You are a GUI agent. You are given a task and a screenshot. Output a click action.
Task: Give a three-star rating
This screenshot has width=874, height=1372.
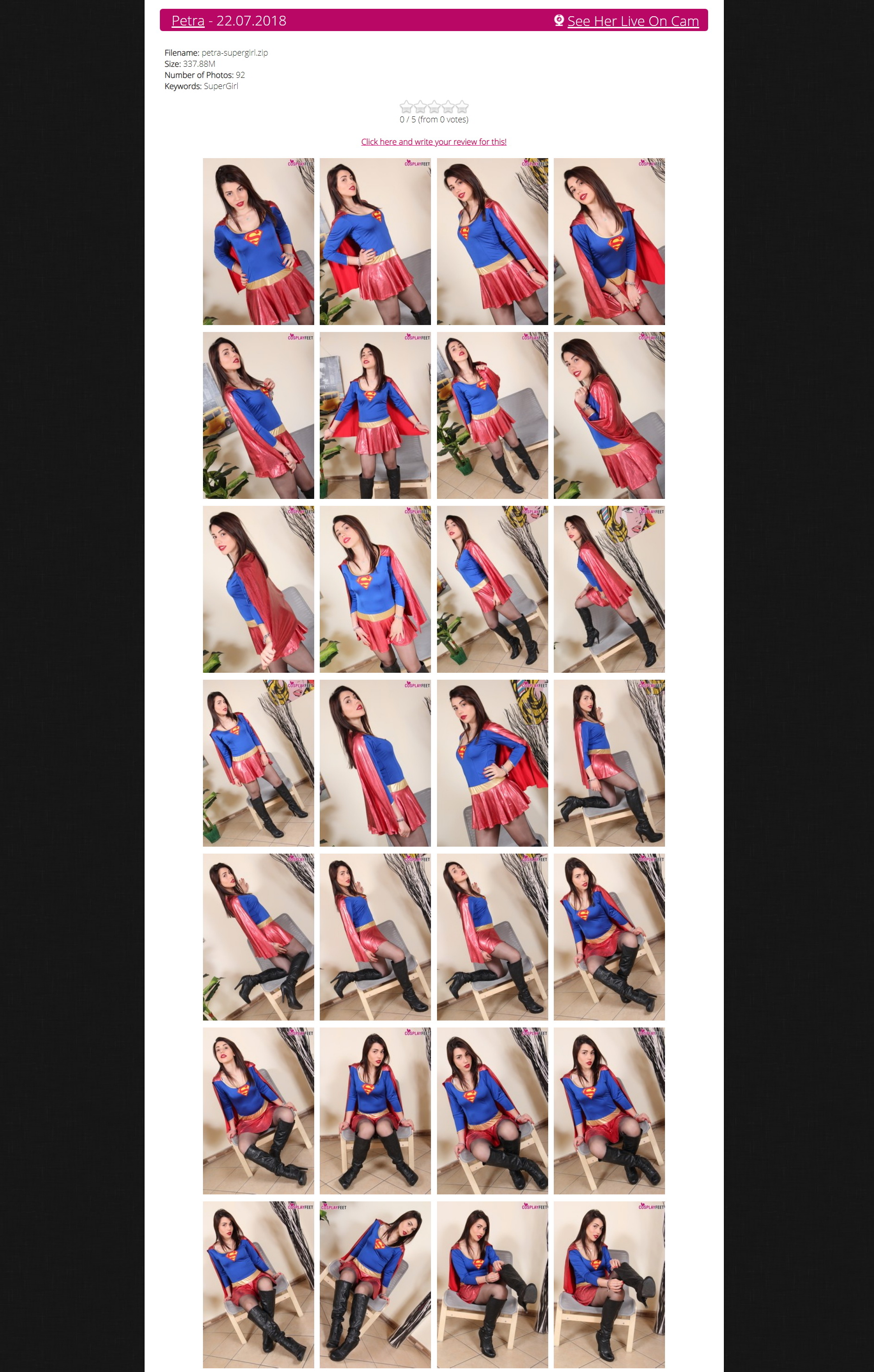point(434,107)
